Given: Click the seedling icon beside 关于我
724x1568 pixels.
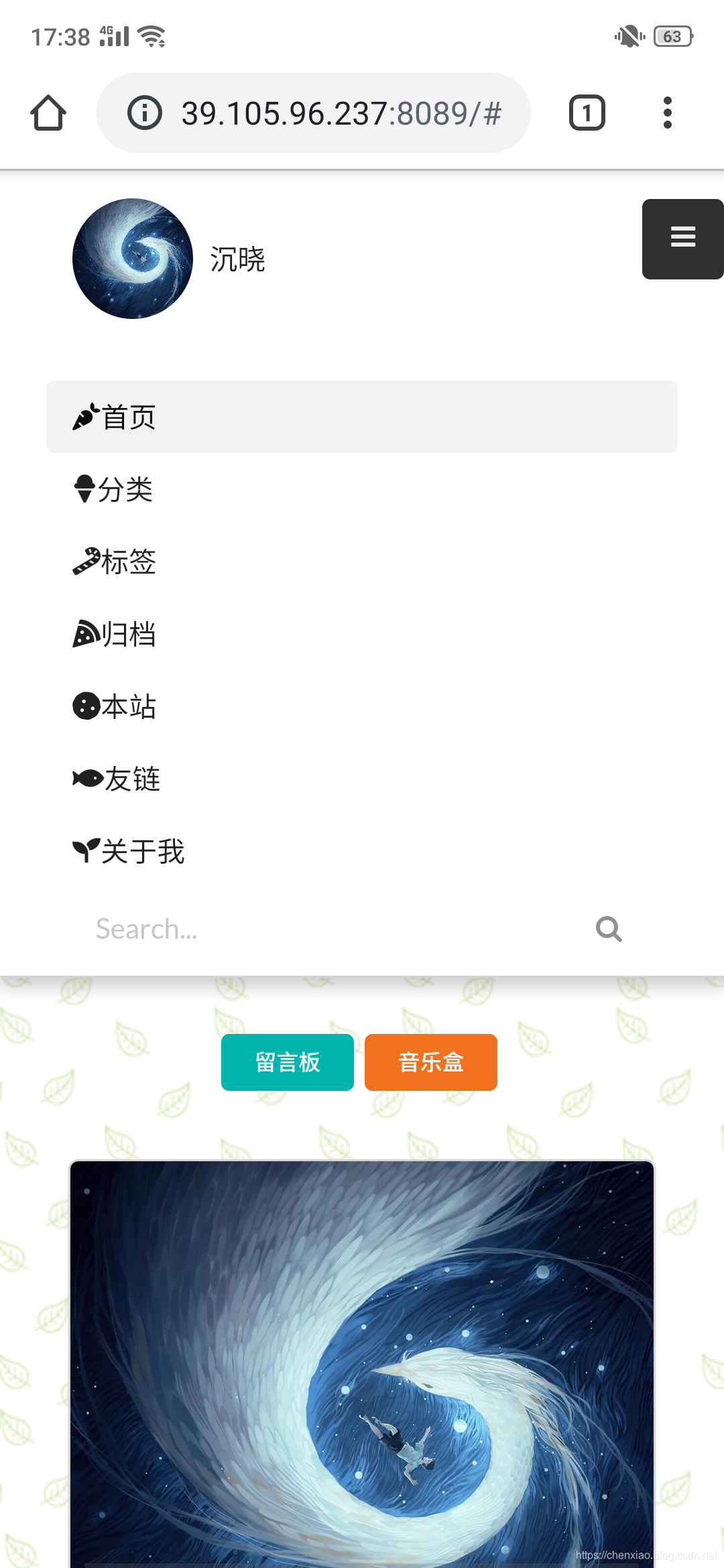Looking at the screenshot, I should pos(84,850).
